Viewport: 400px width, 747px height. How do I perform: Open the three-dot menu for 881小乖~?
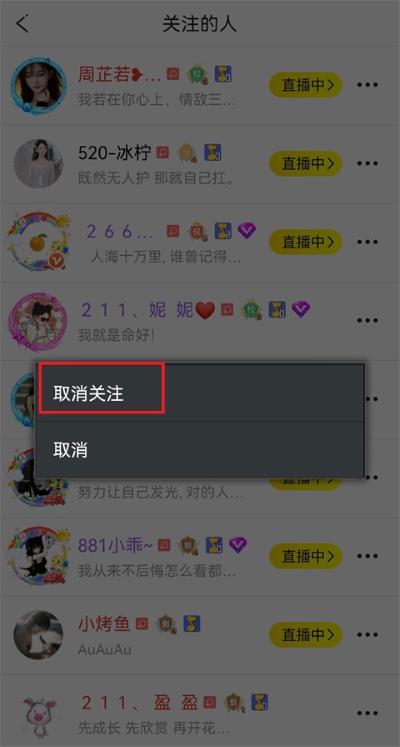tap(368, 556)
